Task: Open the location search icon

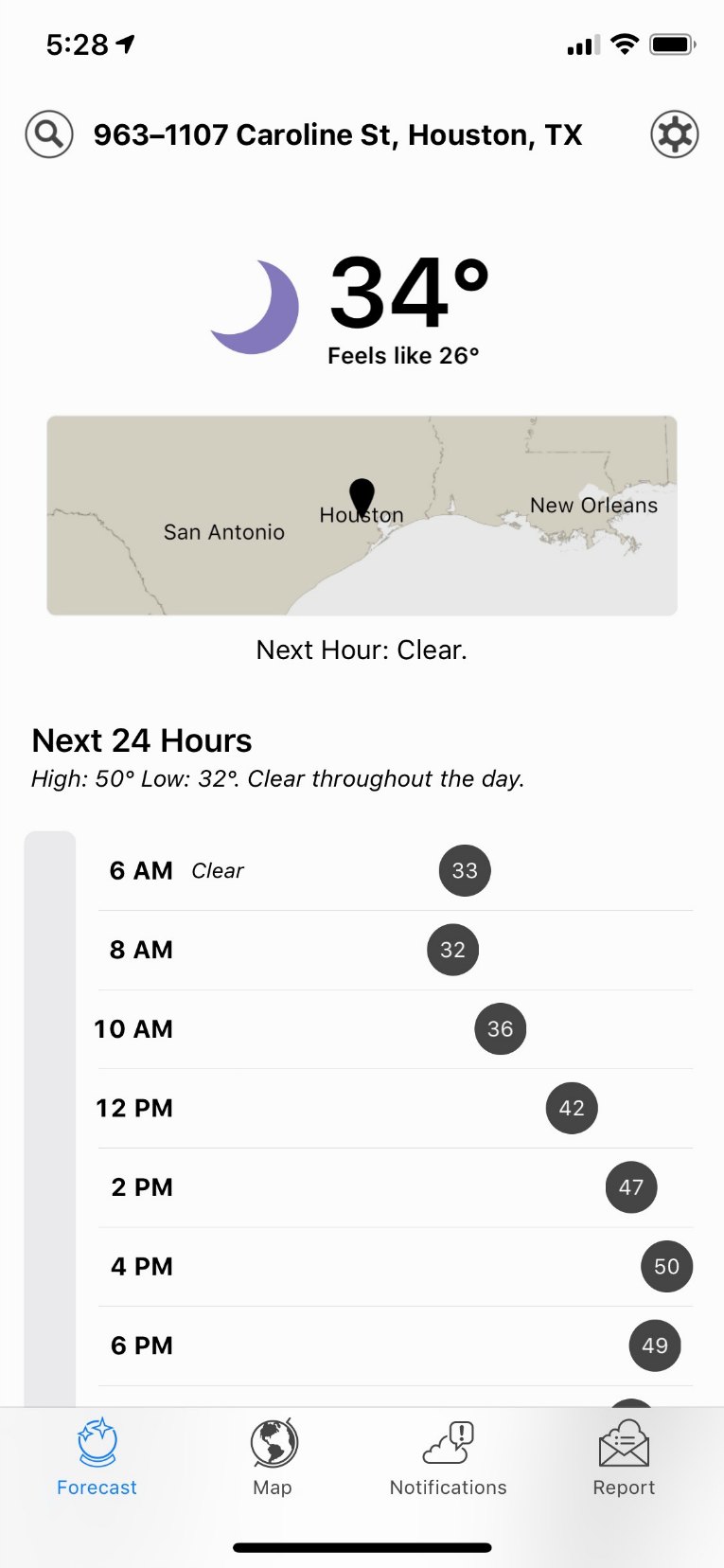Action: 49,134
